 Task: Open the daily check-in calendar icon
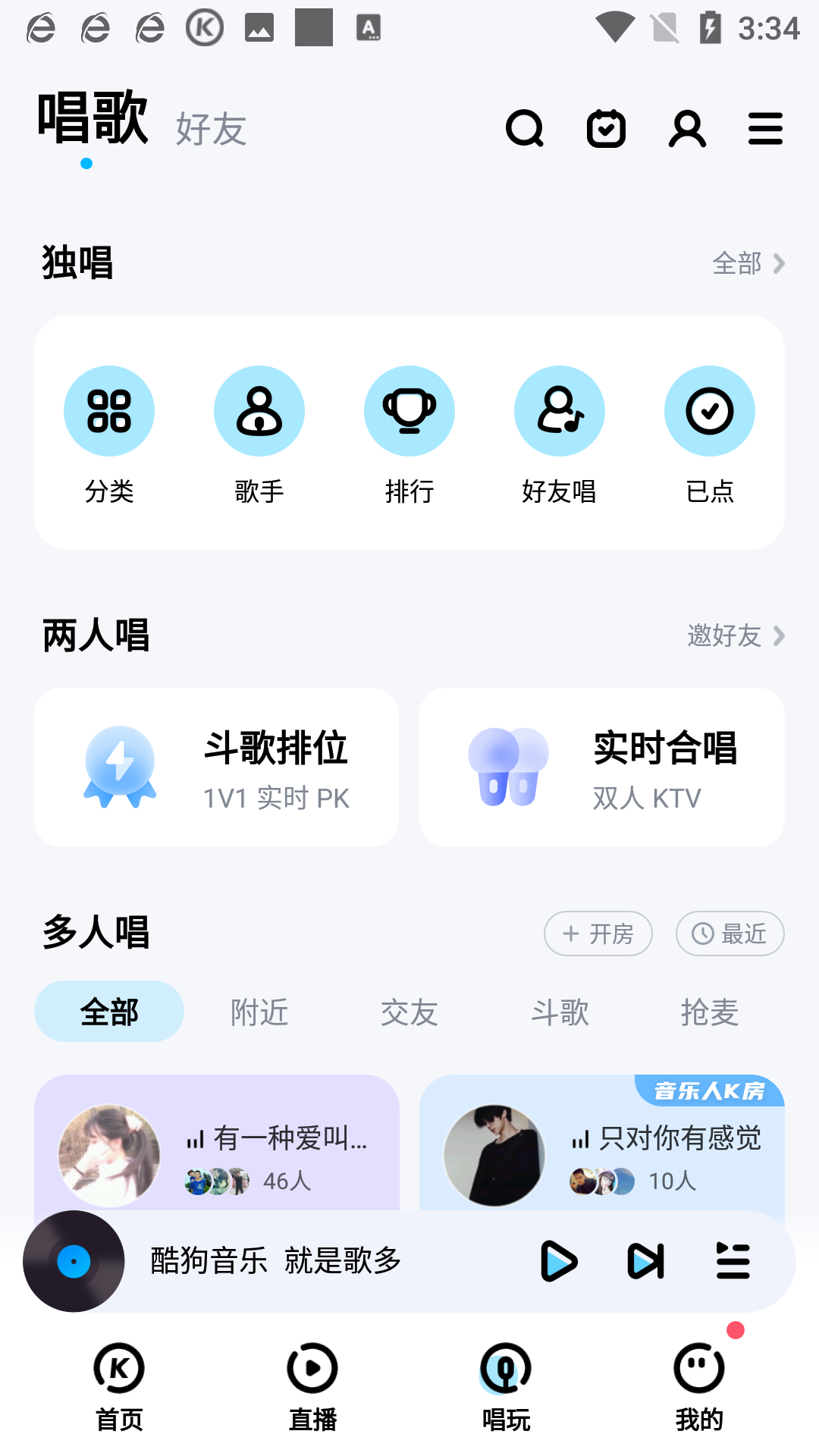click(x=606, y=128)
